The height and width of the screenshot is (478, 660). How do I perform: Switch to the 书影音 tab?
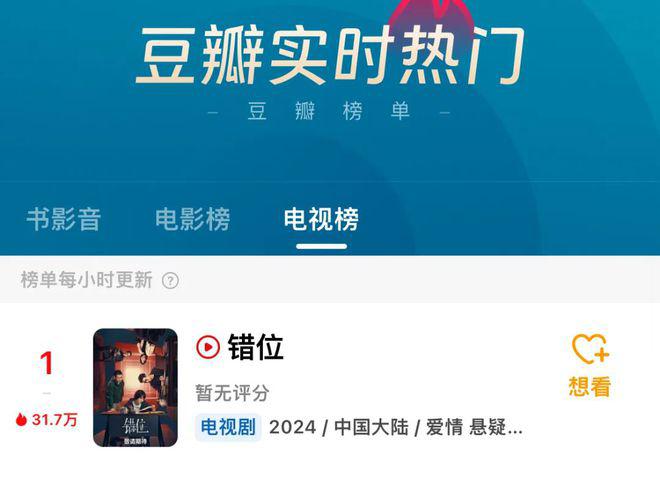point(64,219)
